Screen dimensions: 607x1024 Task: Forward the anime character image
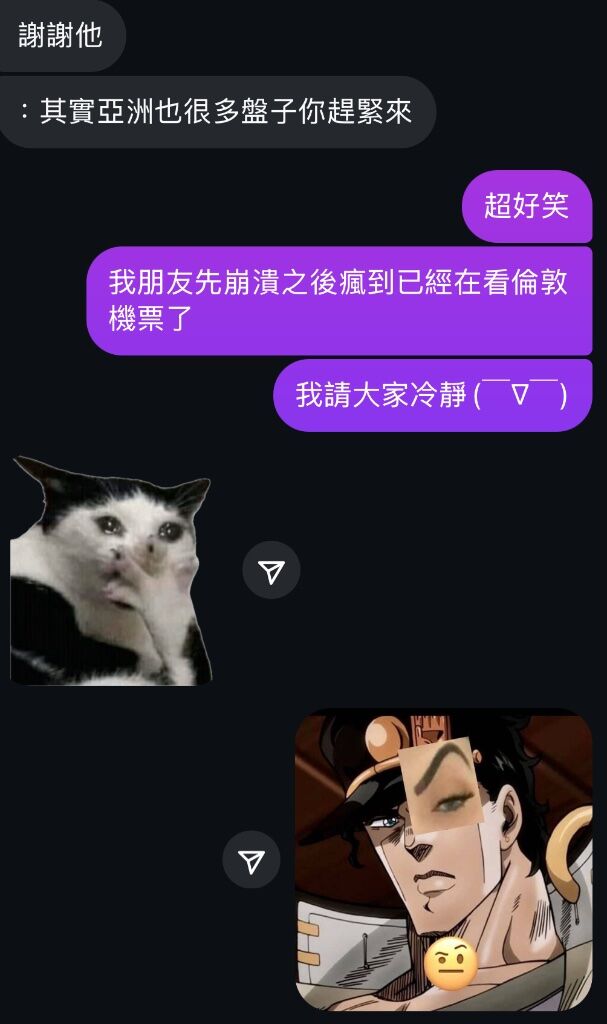(x=251, y=860)
